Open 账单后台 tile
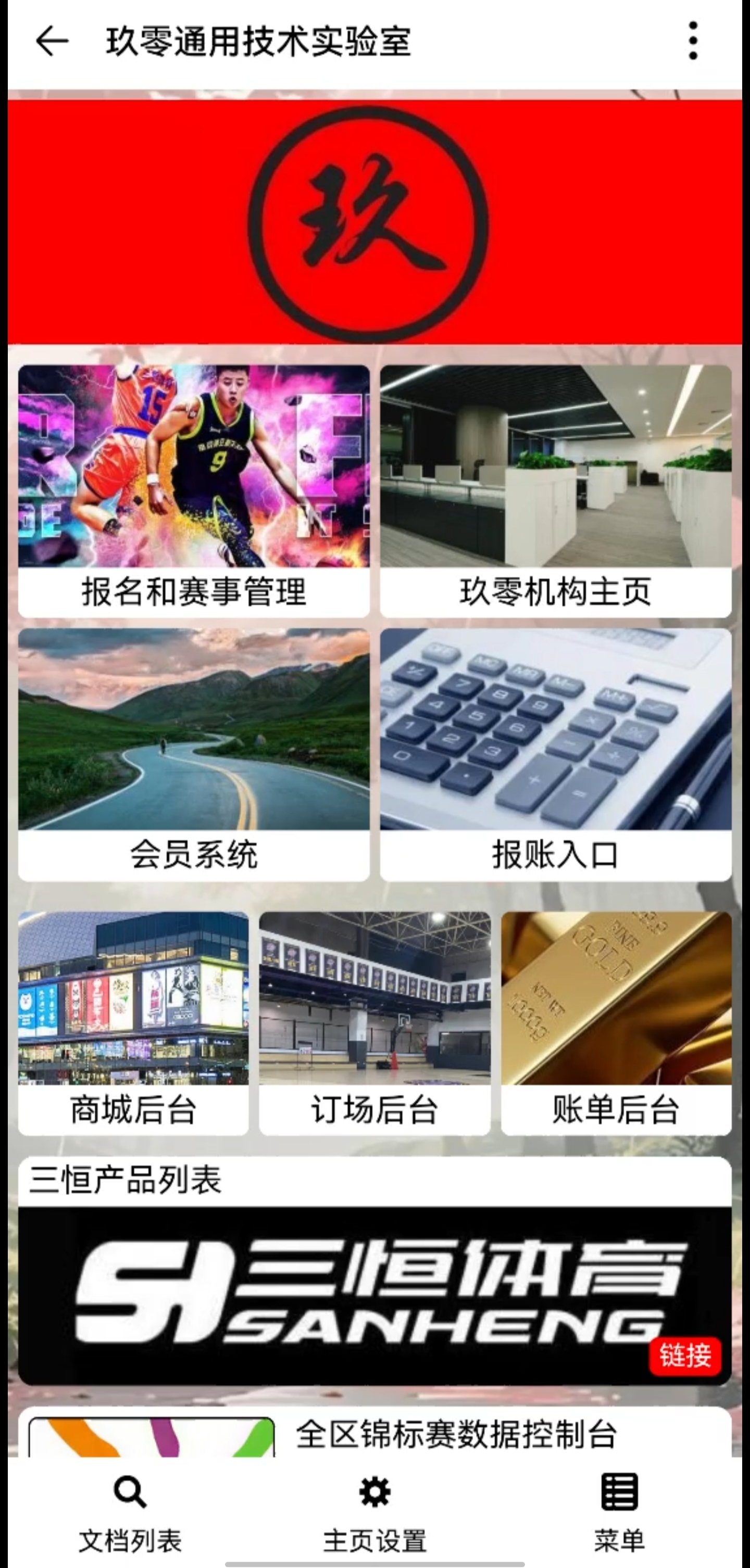The height and width of the screenshot is (1568, 750). point(616,1022)
